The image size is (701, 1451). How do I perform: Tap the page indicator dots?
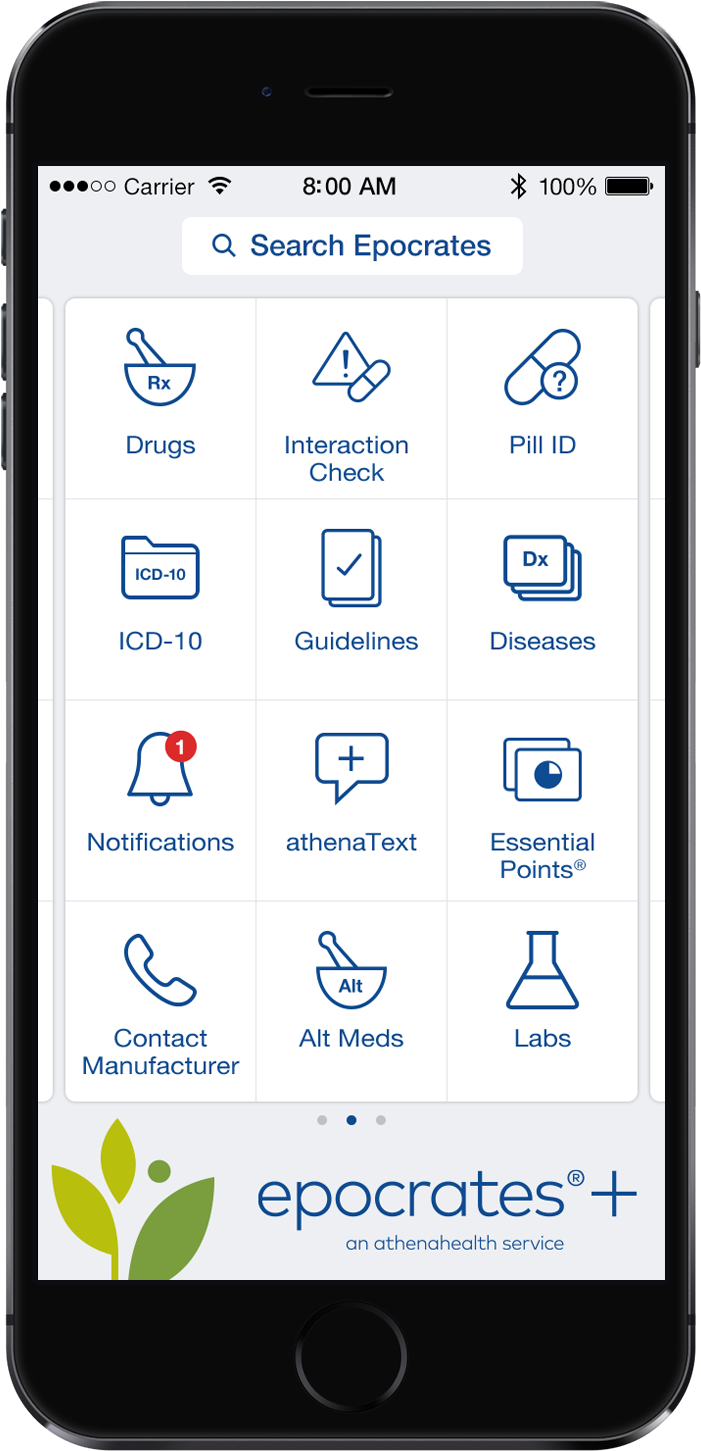[x=351, y=1120]
